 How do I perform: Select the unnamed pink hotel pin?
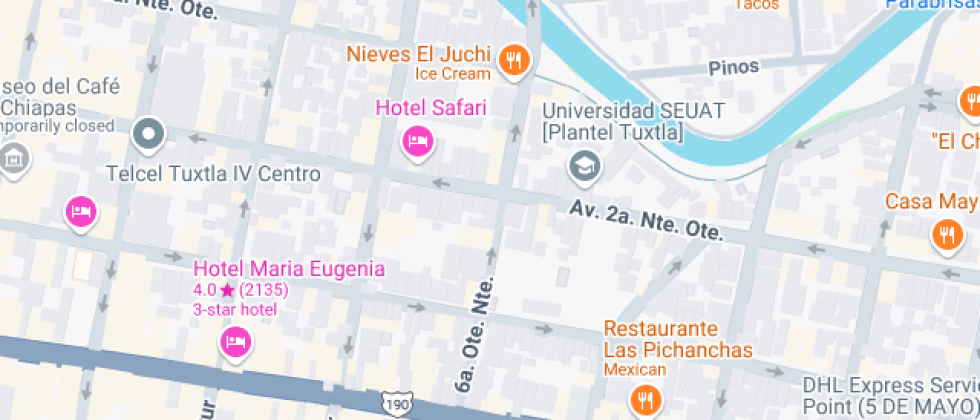81,211
